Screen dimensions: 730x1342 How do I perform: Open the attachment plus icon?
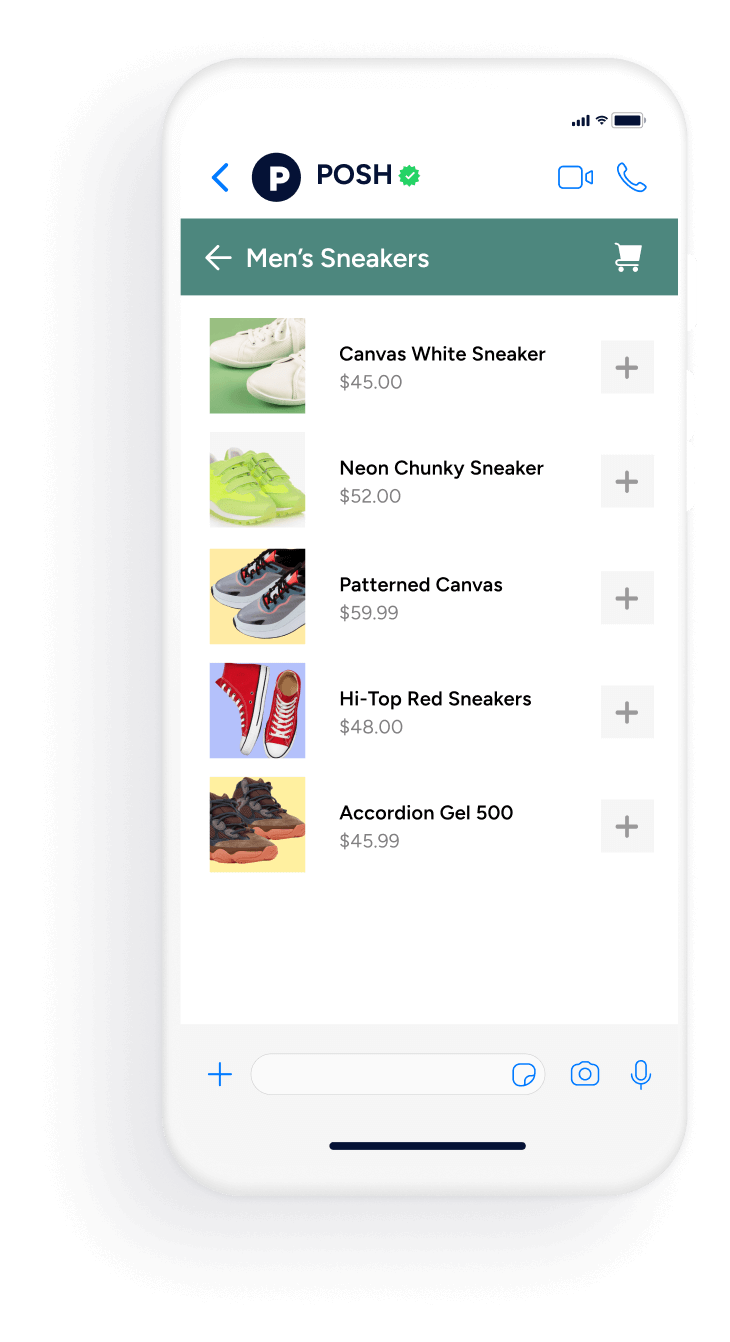click(220, 1075)
